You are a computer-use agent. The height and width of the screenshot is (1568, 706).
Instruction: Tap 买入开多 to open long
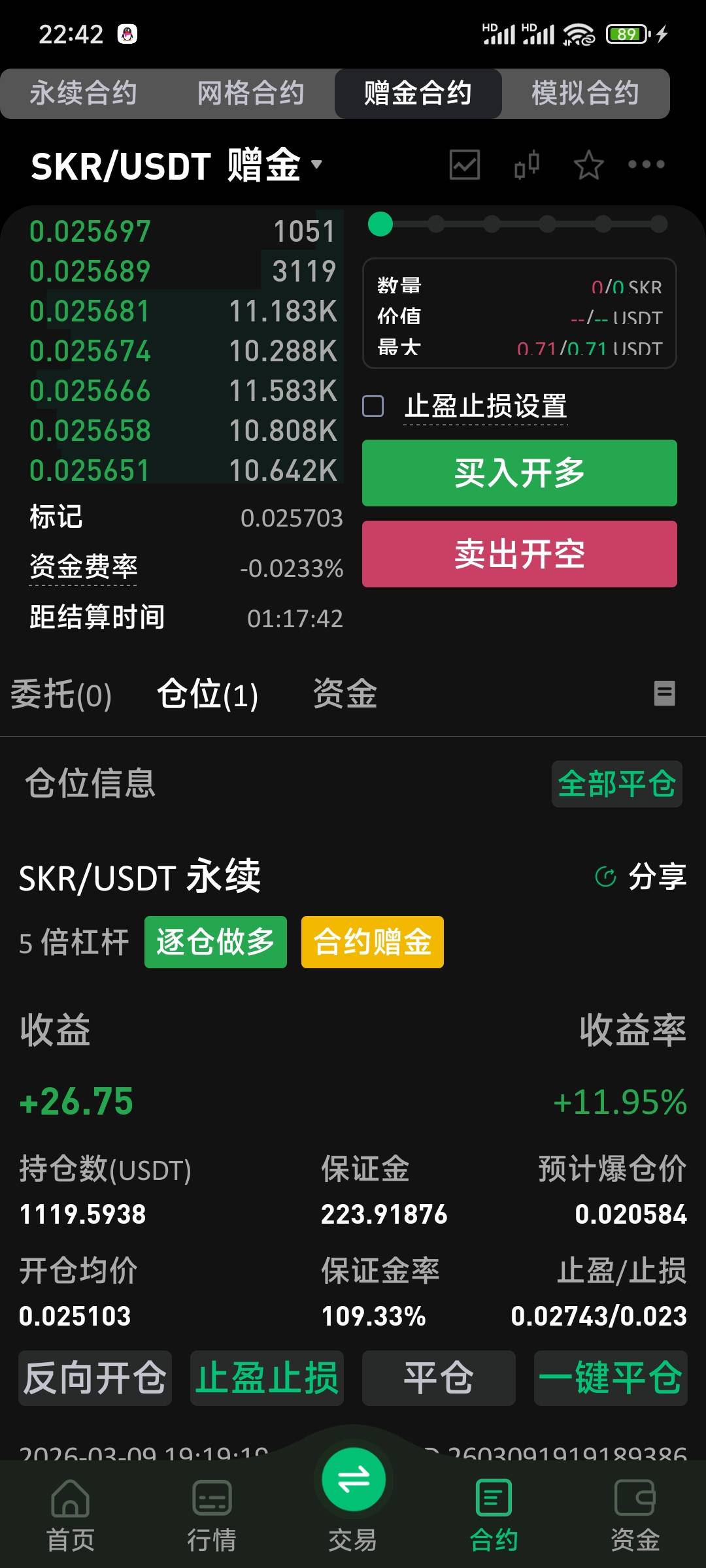click(520, 473)
